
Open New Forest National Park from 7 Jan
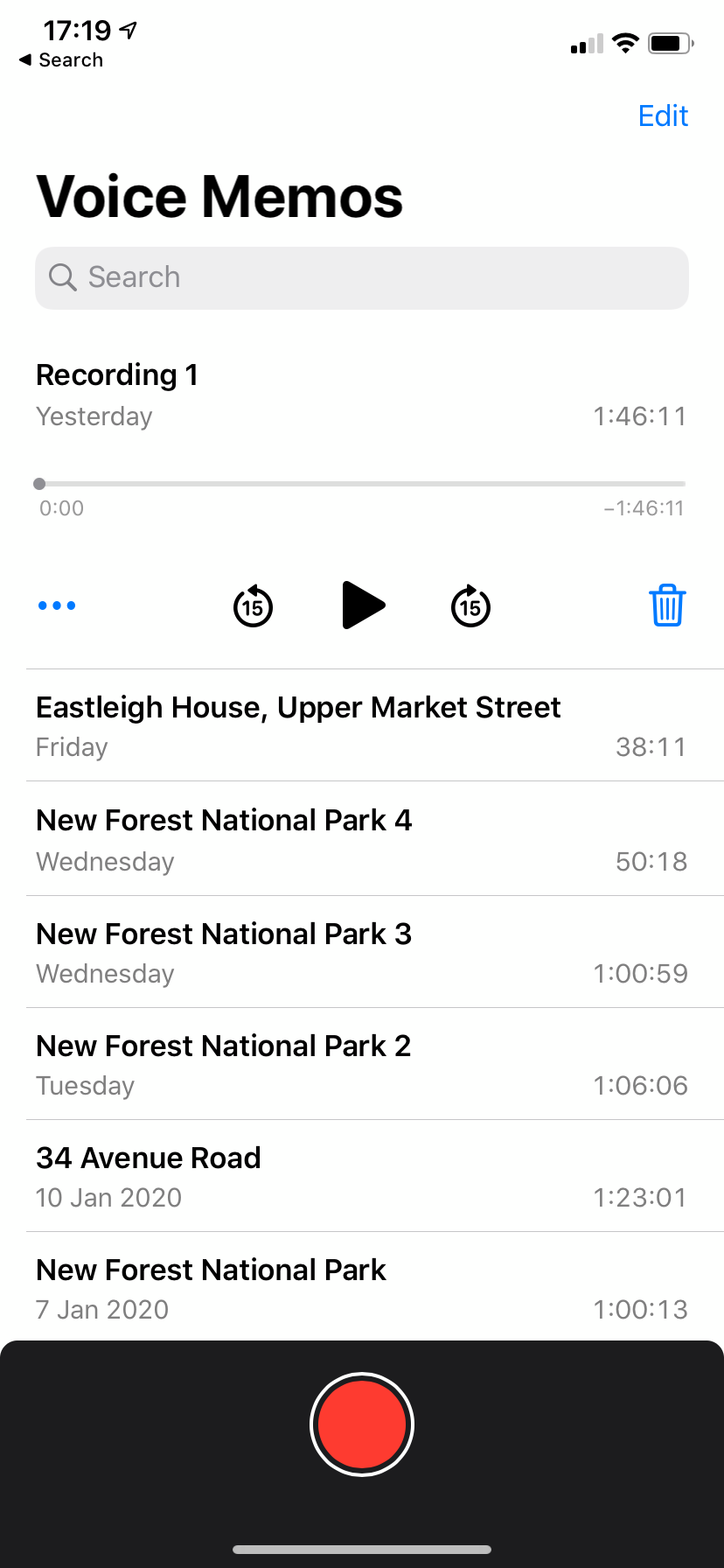[362, 1288]
